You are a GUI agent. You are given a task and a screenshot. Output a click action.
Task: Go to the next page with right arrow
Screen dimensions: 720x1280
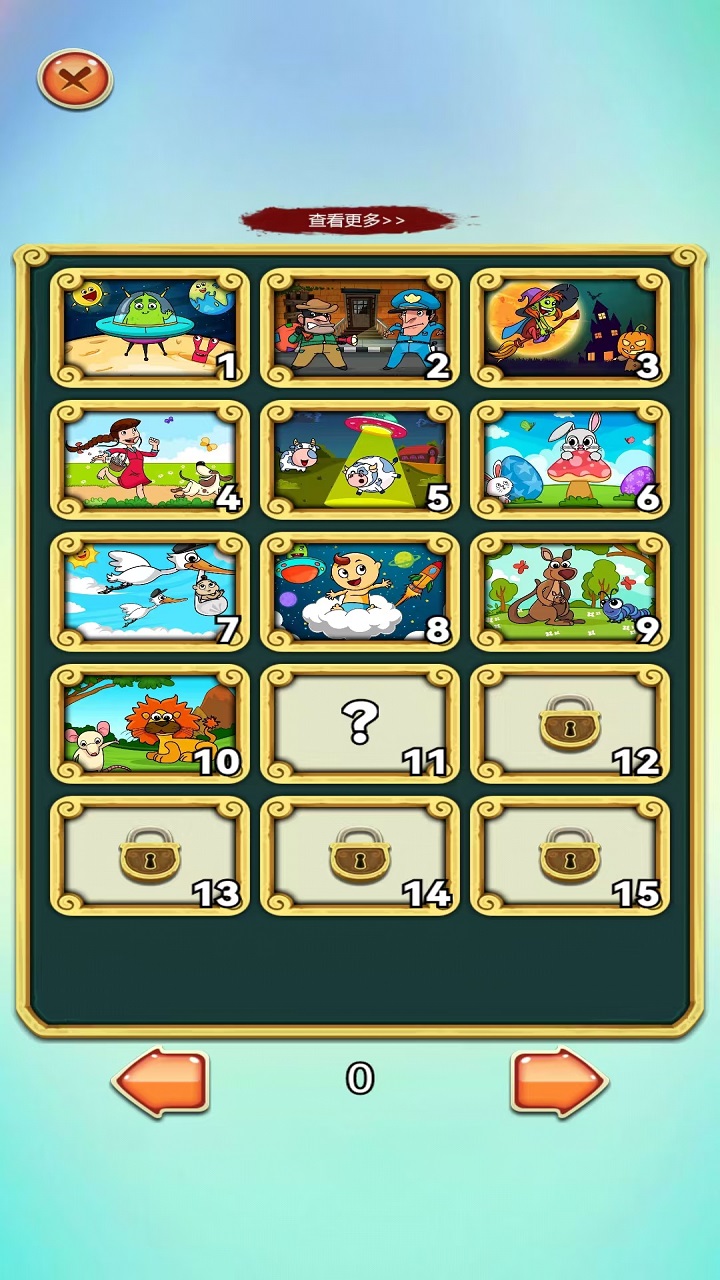click(x=559, y=1081)
